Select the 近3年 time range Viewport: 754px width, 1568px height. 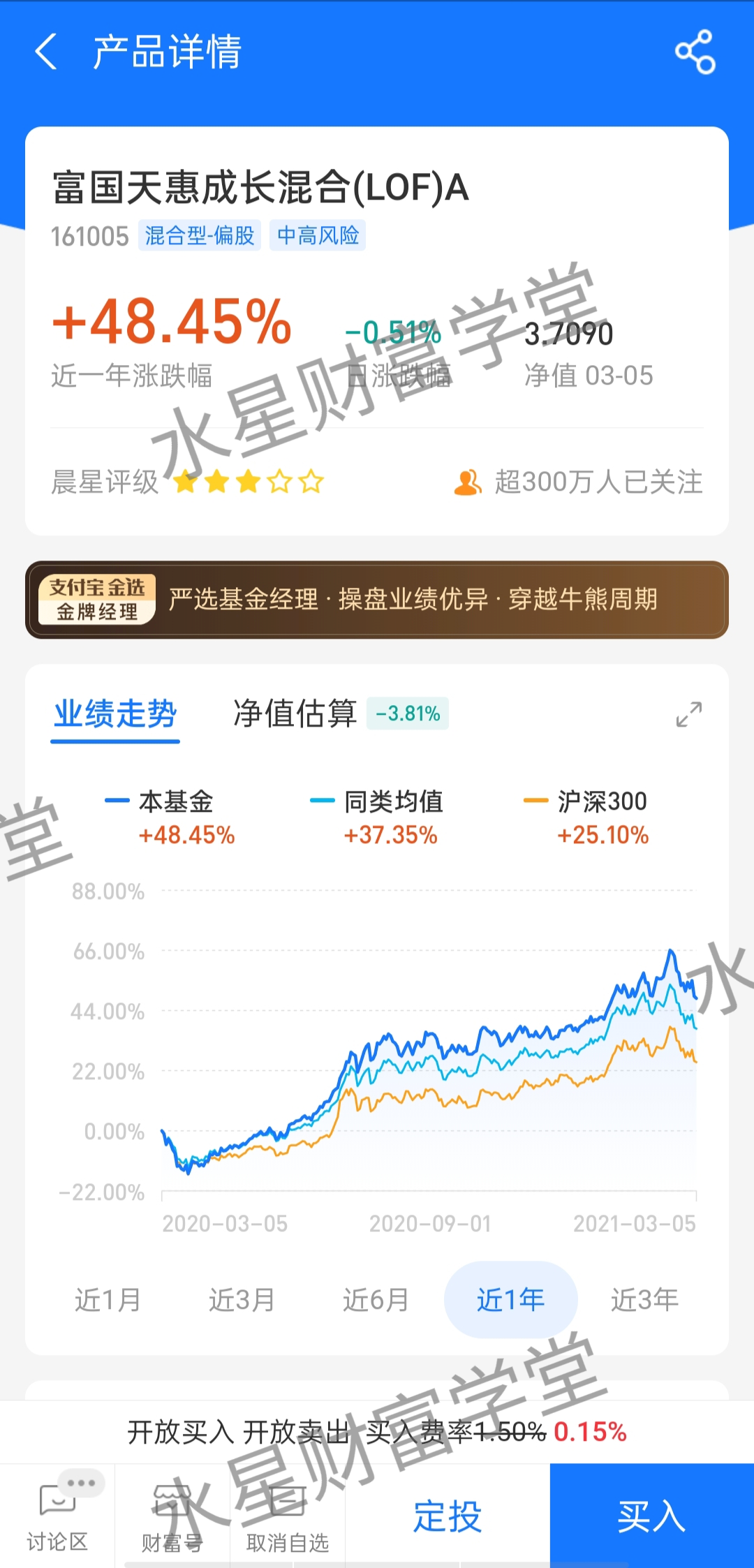point(644,1300)
